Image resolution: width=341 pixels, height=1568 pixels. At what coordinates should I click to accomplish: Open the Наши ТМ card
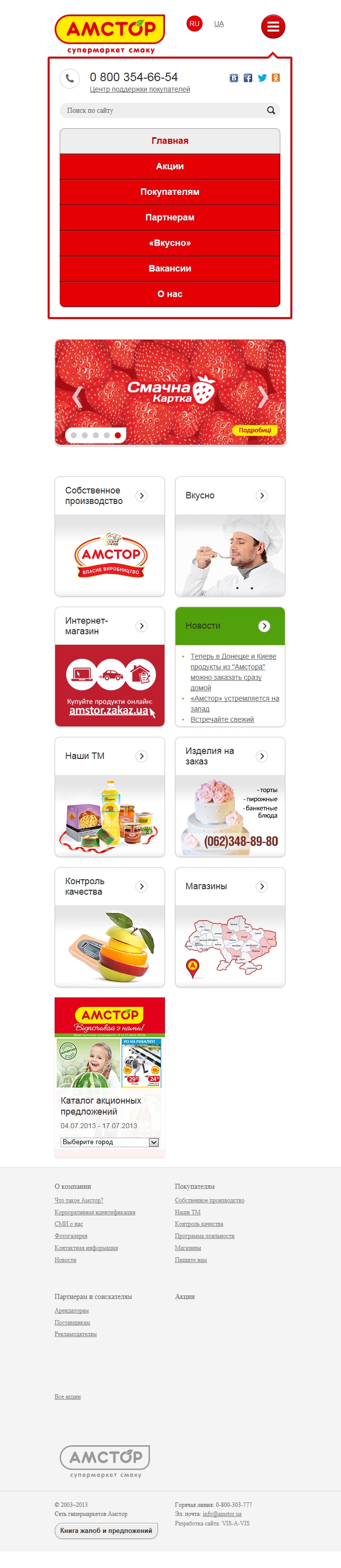pyautogui.click(x=110, y=796)
